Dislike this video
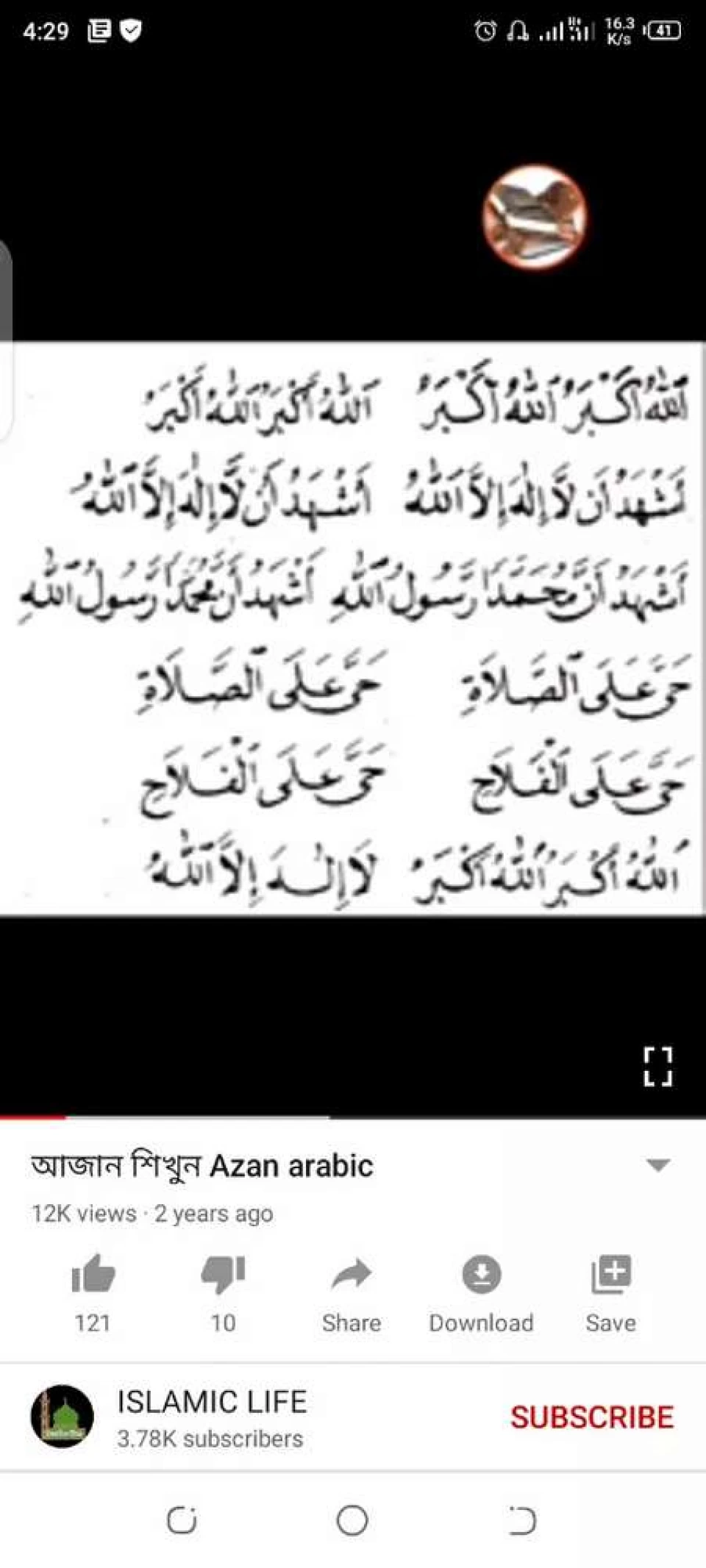 point(223,1276)
